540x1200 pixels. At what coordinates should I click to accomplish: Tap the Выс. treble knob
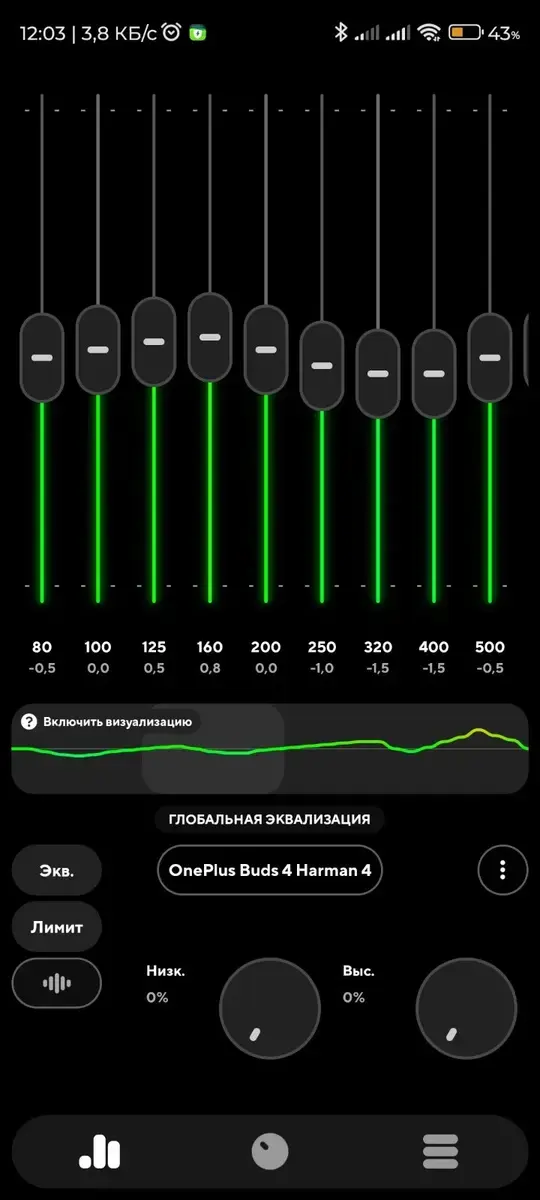[466, 1009]
